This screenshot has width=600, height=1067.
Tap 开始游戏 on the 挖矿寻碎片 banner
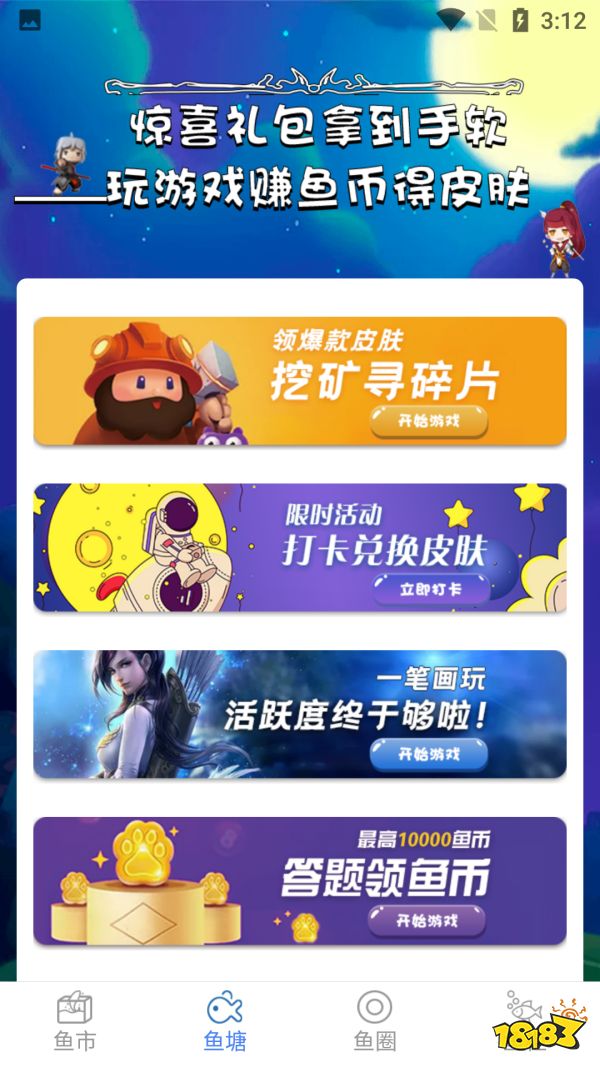(429, 421)
